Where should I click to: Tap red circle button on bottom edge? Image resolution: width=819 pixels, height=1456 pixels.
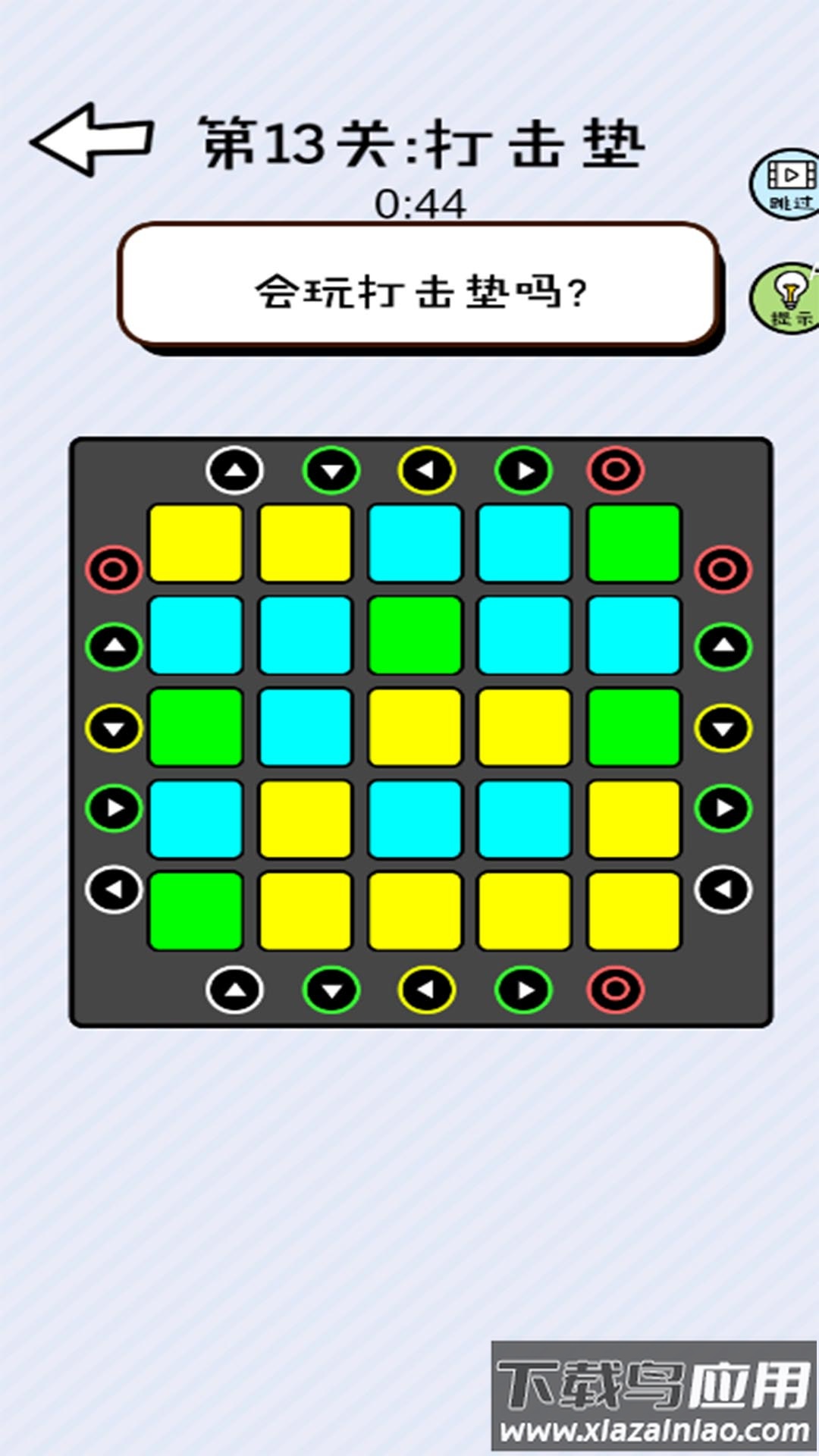point(615,990)
